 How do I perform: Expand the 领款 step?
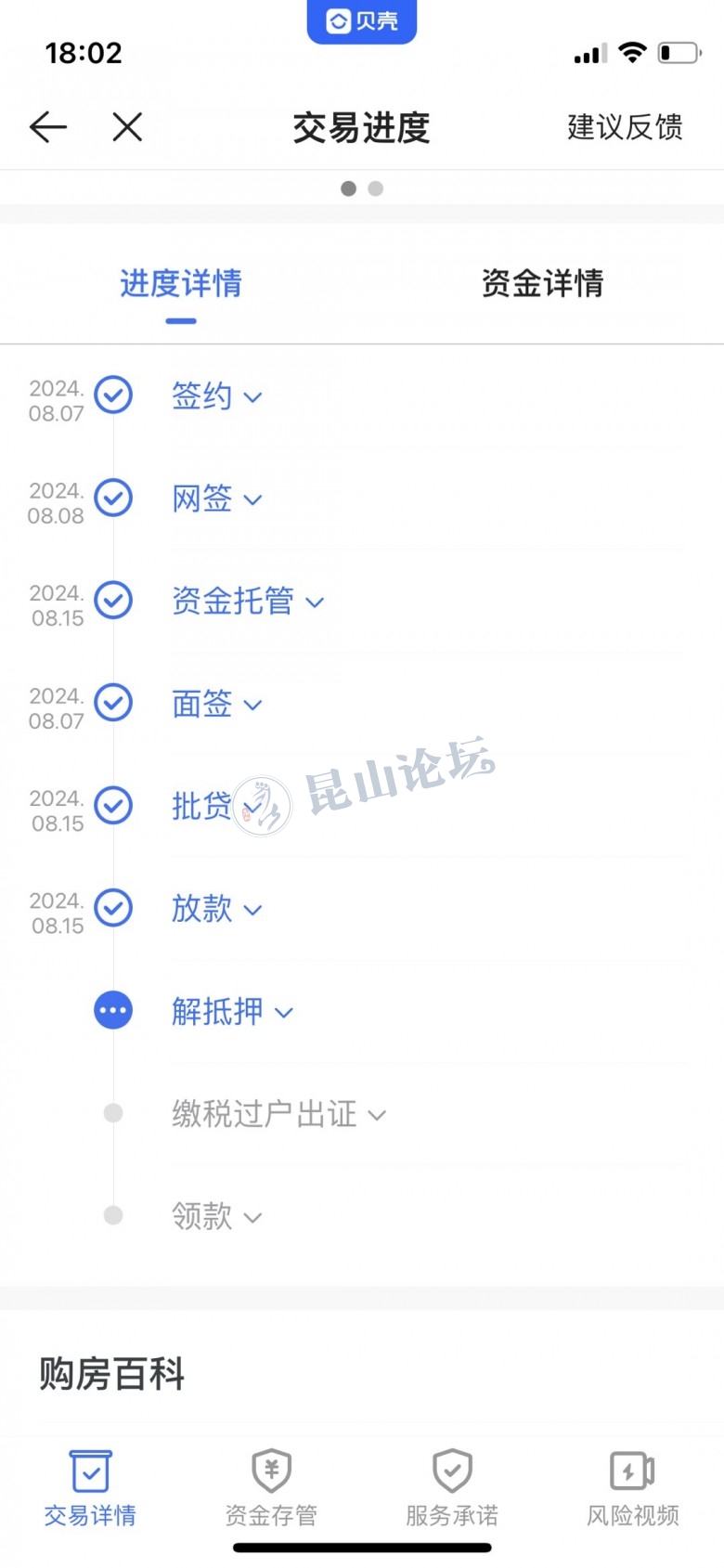click(217, 1216)
